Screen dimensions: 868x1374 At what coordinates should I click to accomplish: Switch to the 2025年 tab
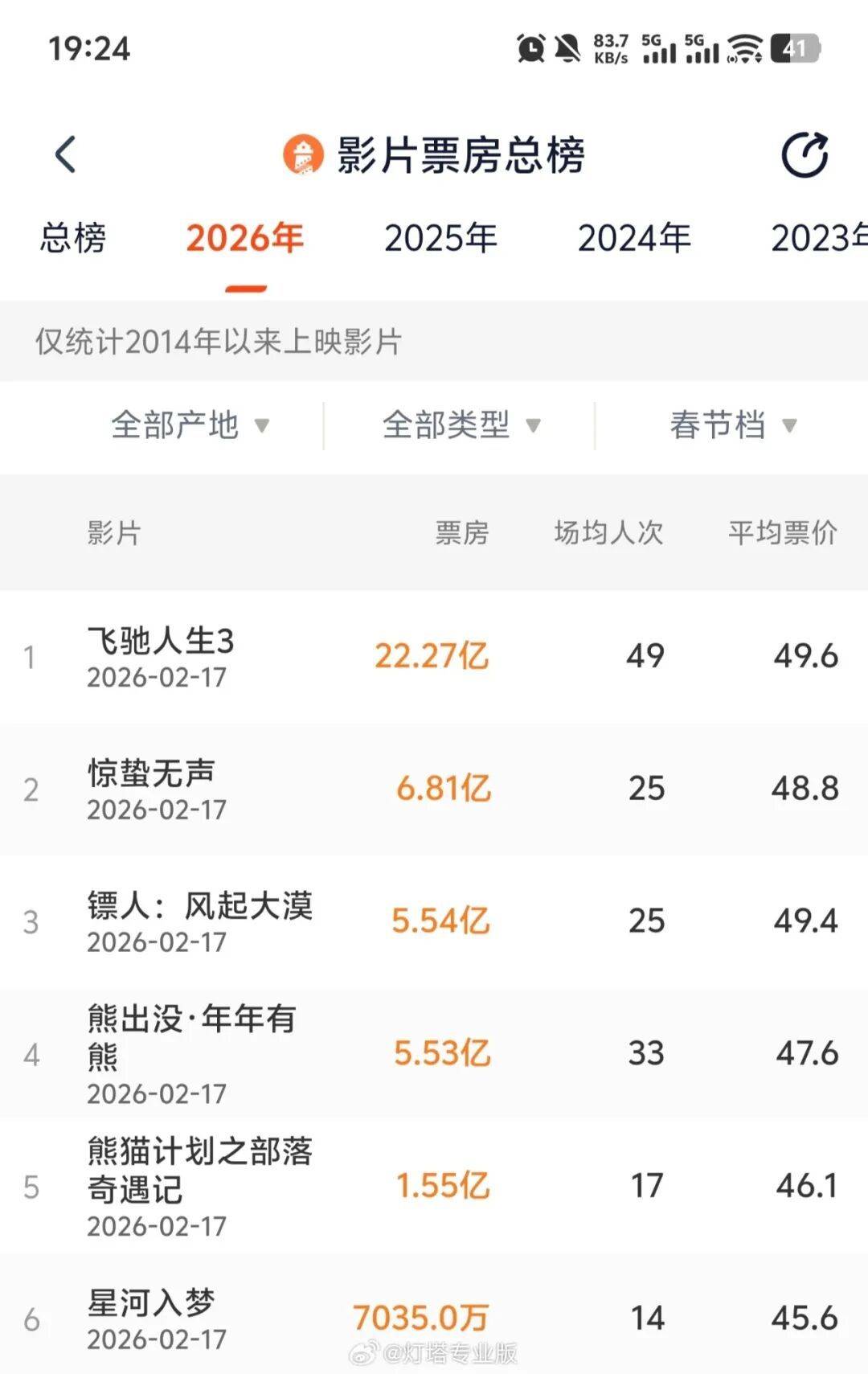click(440, 237)
